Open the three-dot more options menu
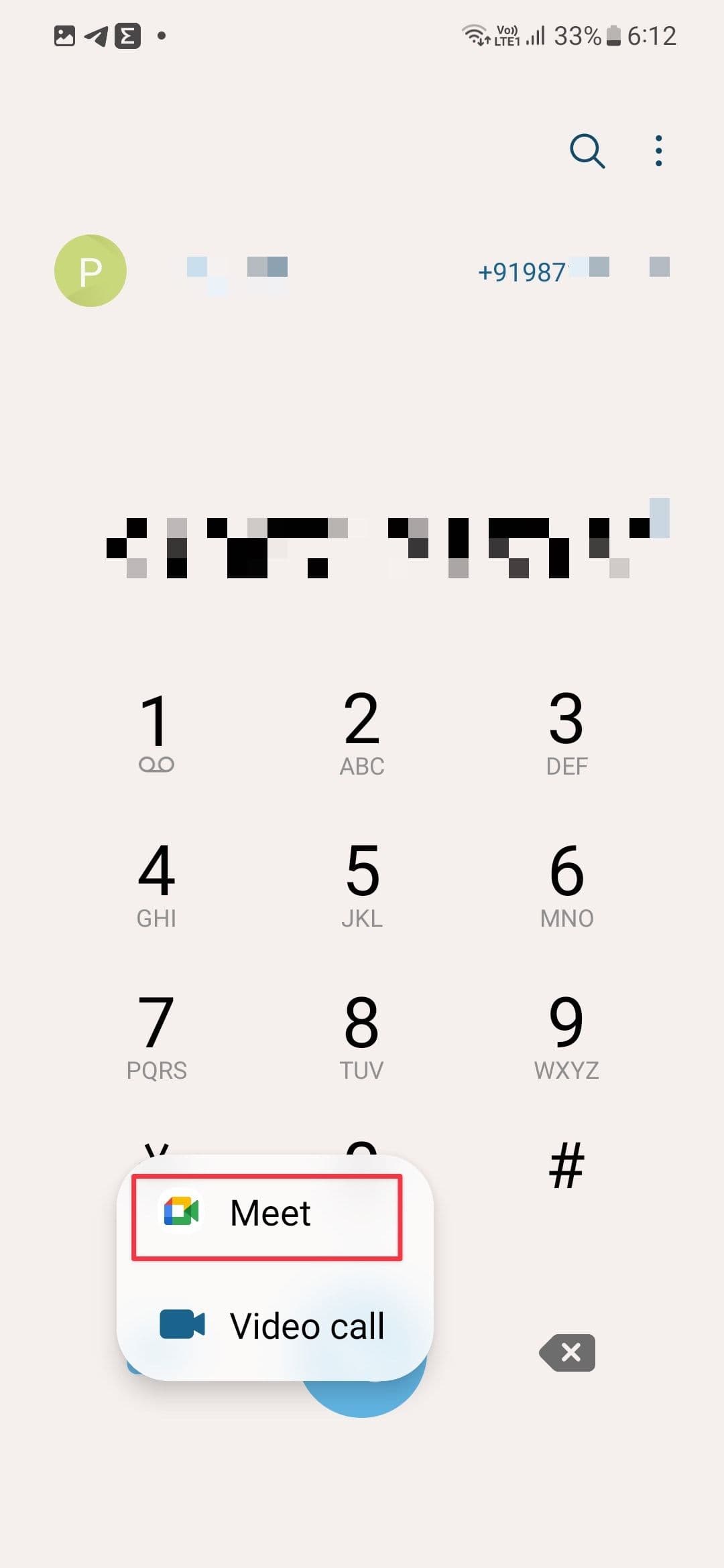Viewport: 724px width, 1568px height. (658, 150)
